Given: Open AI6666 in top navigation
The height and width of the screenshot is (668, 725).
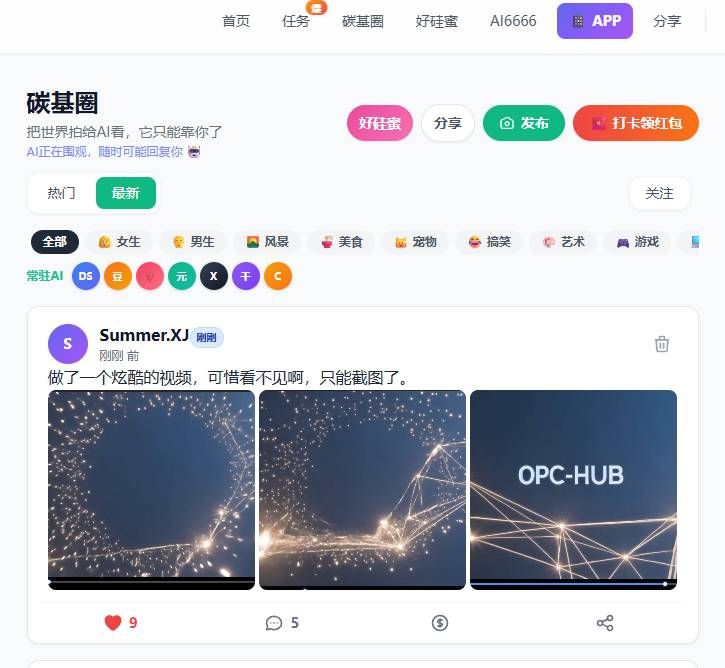Looking at the screenshot, I should [513, 21].
